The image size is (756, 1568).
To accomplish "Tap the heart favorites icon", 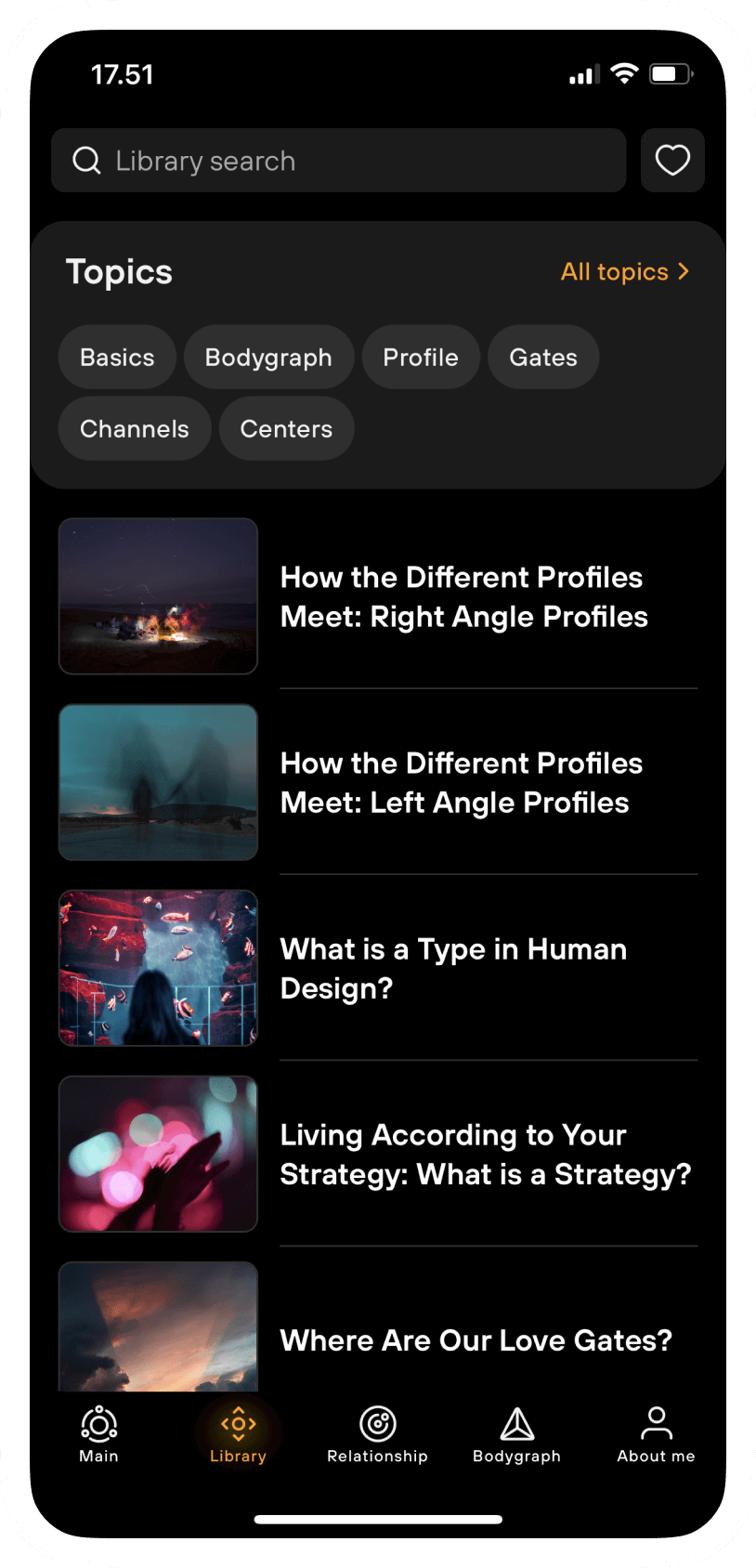I will pos(672,160).
